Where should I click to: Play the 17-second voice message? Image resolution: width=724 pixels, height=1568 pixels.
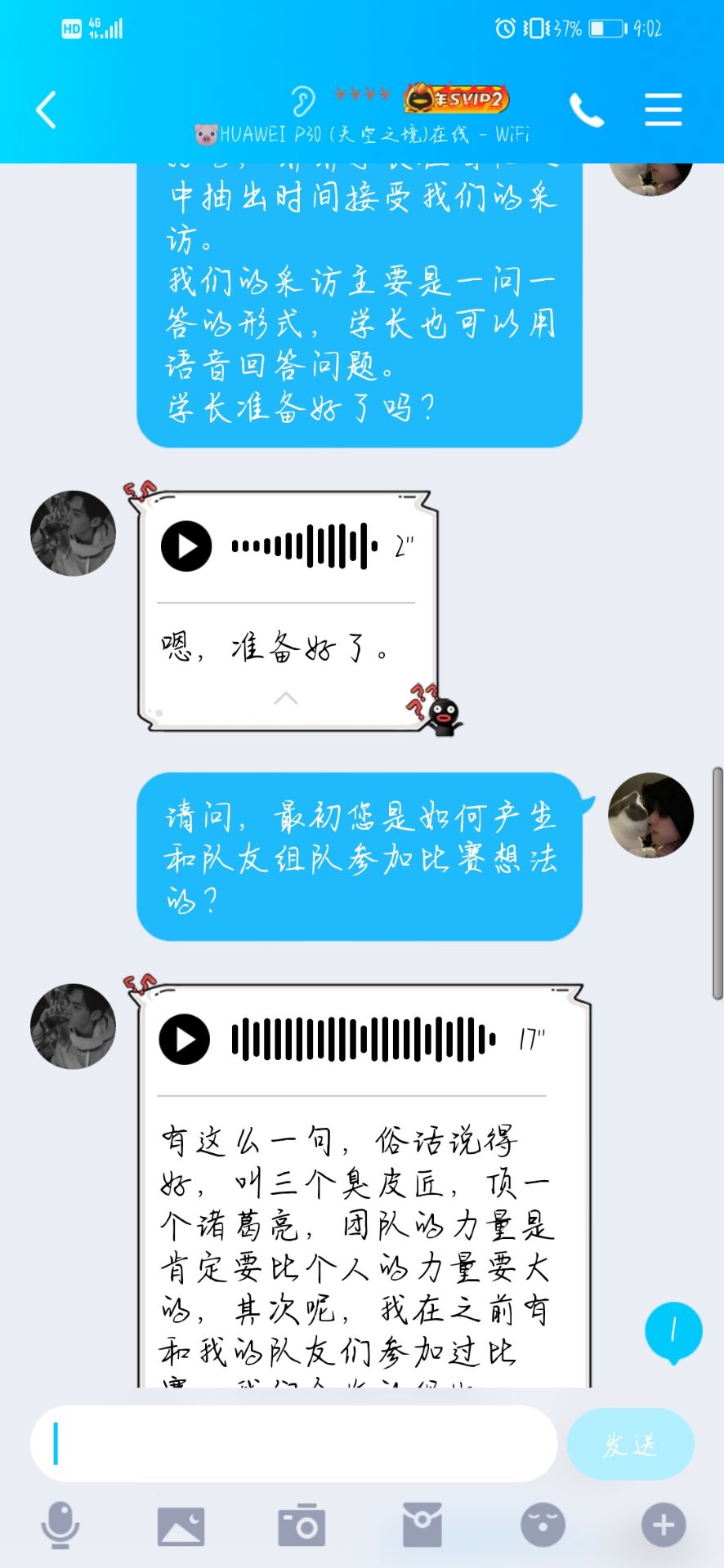(x=185, y=1039)
